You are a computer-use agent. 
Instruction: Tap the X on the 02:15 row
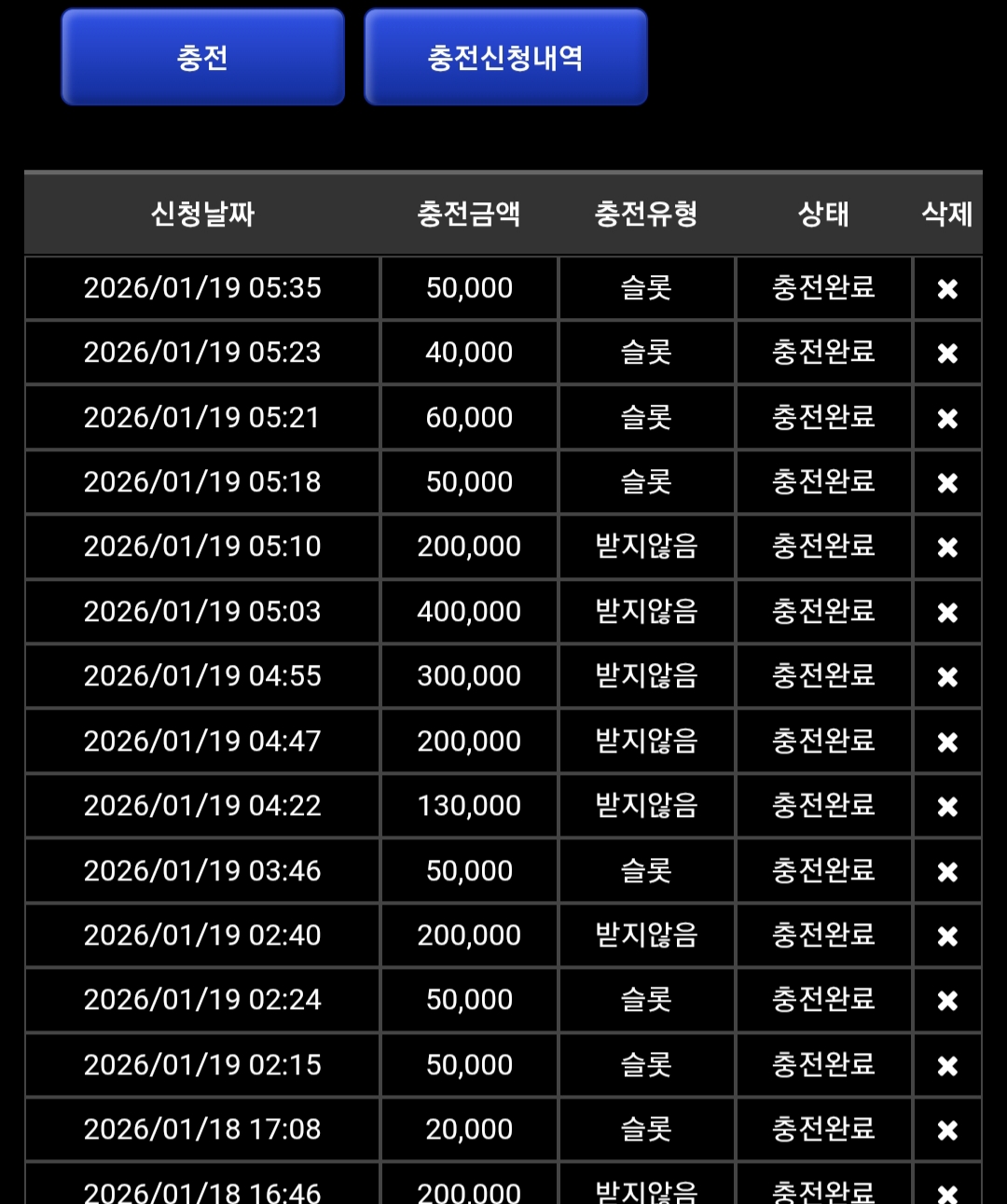click(x=947, y=1066)
